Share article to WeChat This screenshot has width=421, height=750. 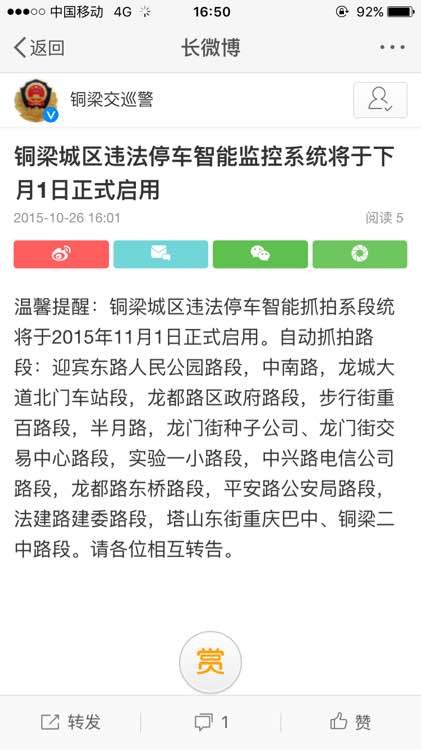tap(260, 254)
